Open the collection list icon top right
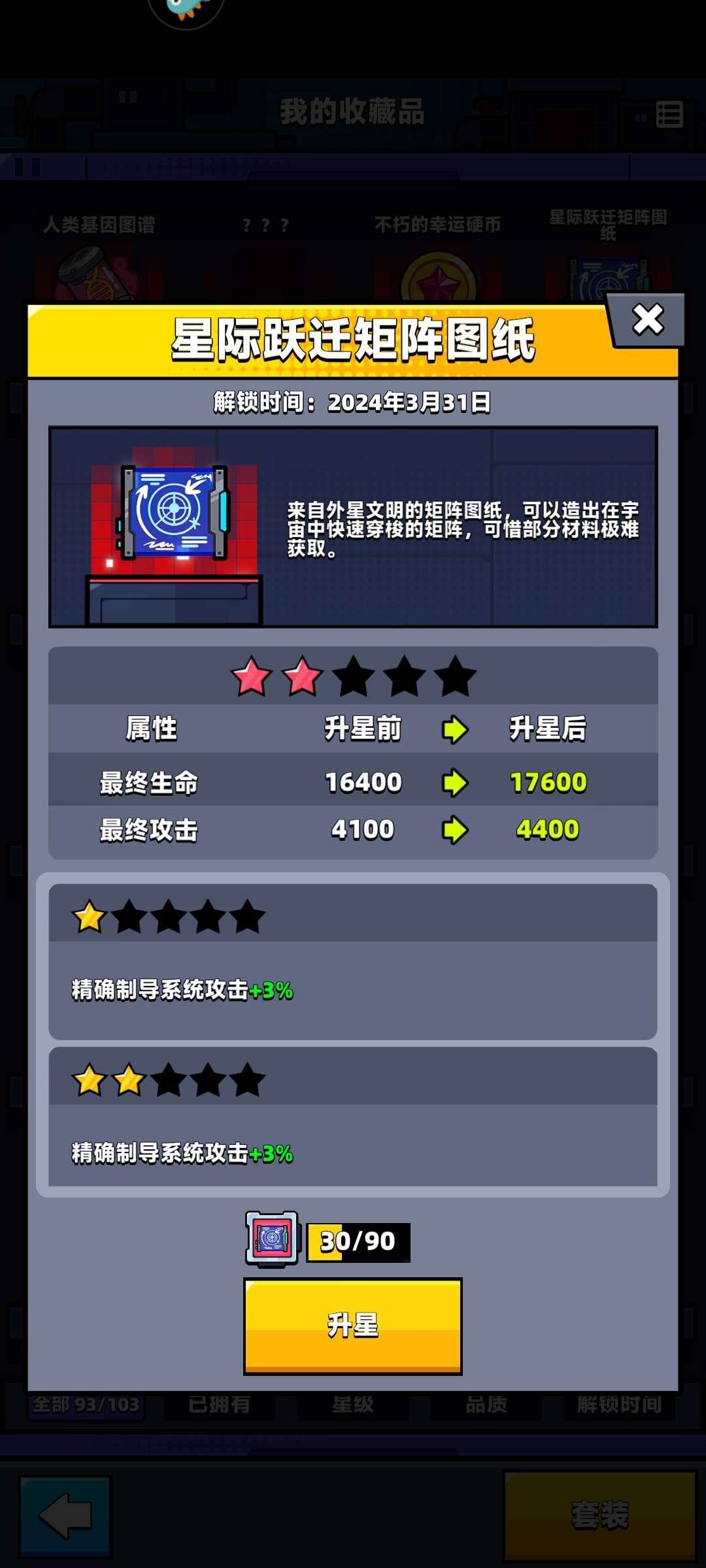The height and width of the screenshot is (1568, 706). (668, 114)
